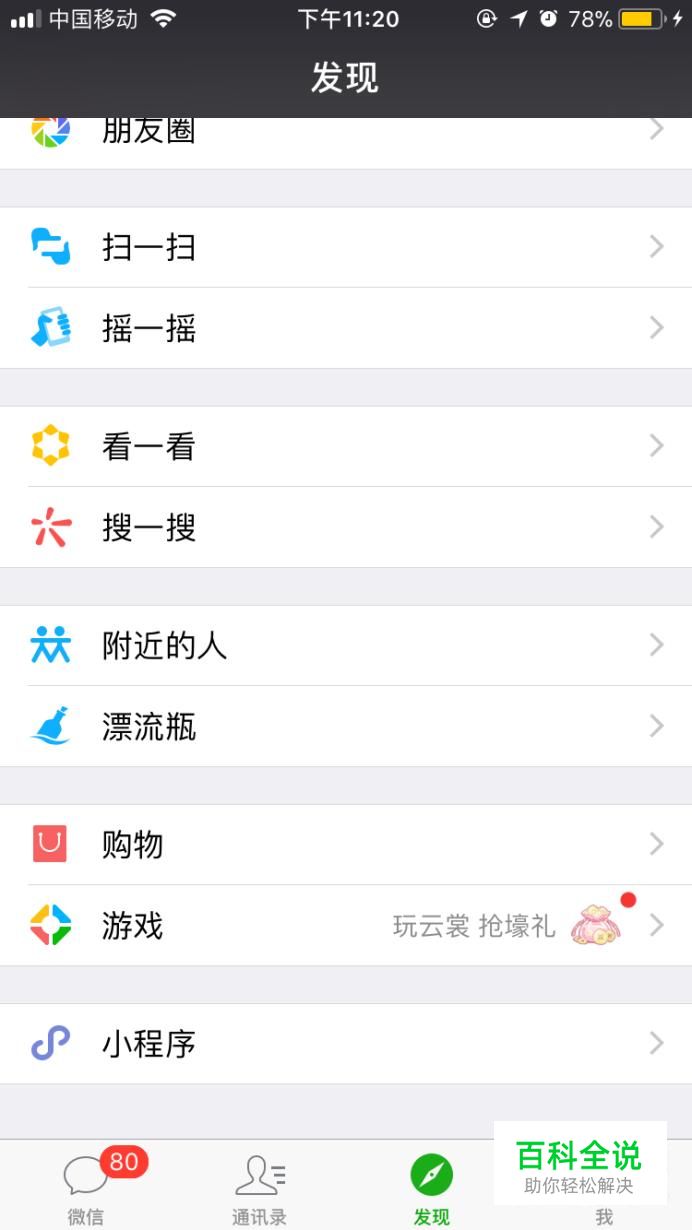
Task: Open 游戏 games row
Action: 346,925
